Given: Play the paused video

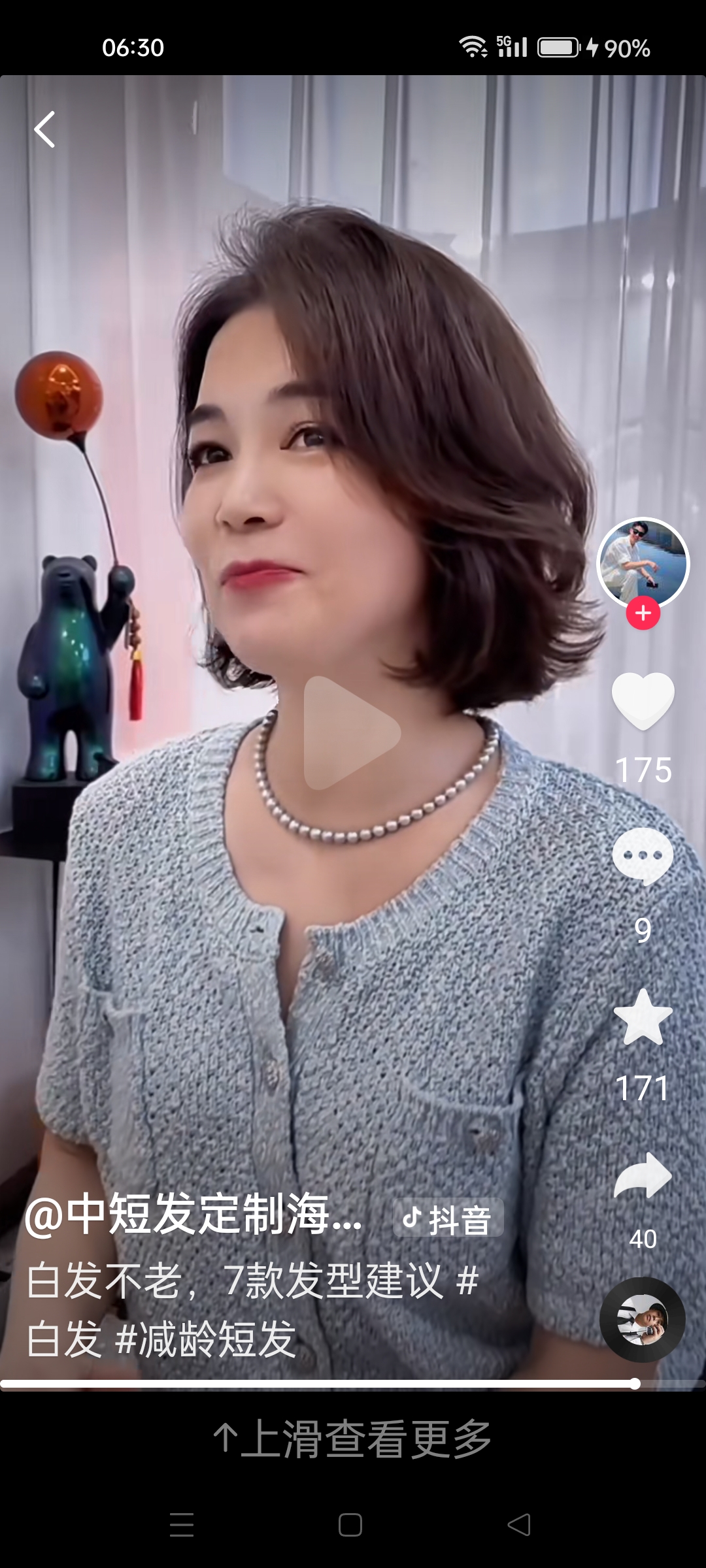Looking at the screenshot, I should 351,733.
